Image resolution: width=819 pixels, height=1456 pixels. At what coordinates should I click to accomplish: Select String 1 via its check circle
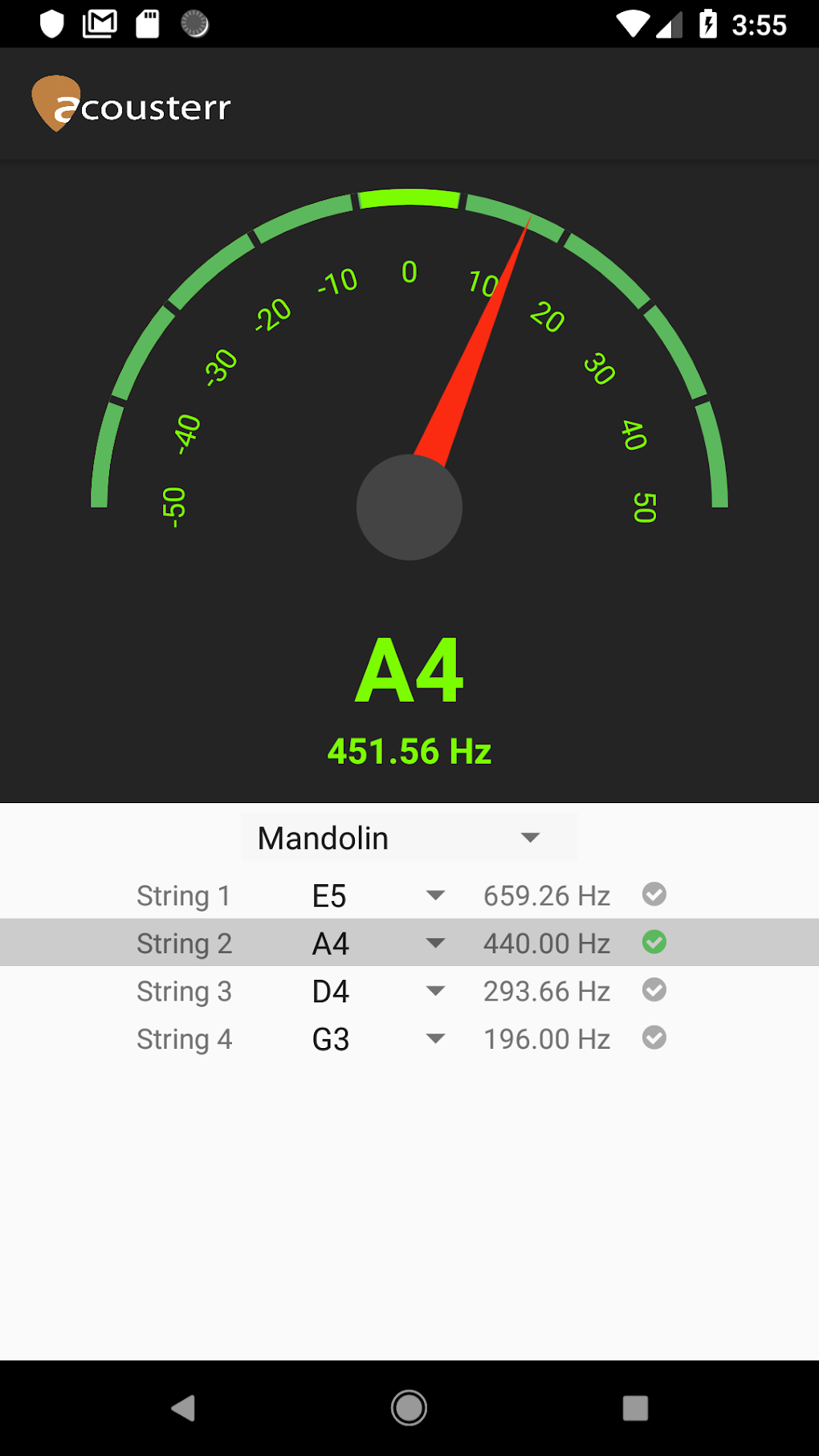click(654, 894)
